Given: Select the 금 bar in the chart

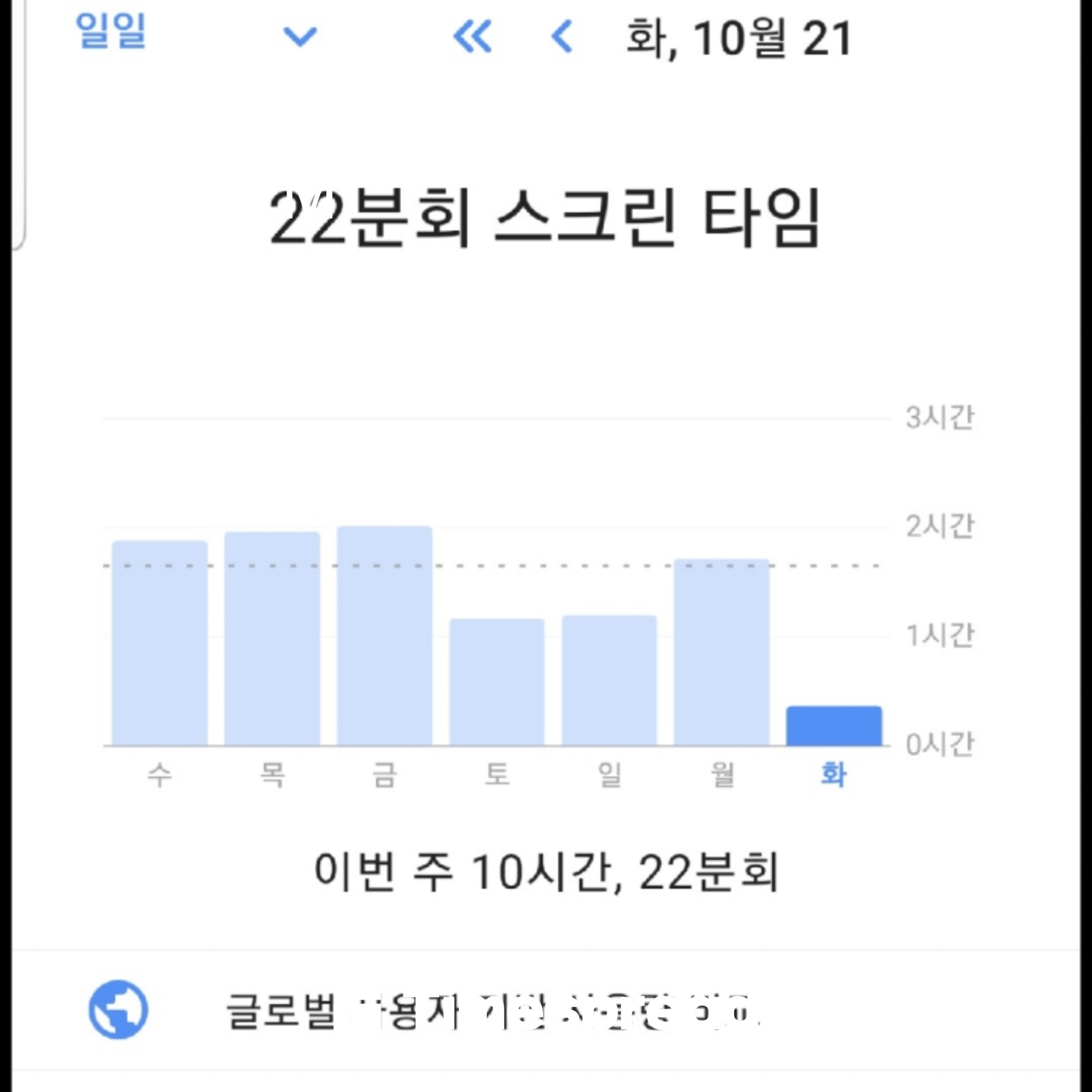Looking at the screenshot, I should pyautogui.click(x=384, y=635).
